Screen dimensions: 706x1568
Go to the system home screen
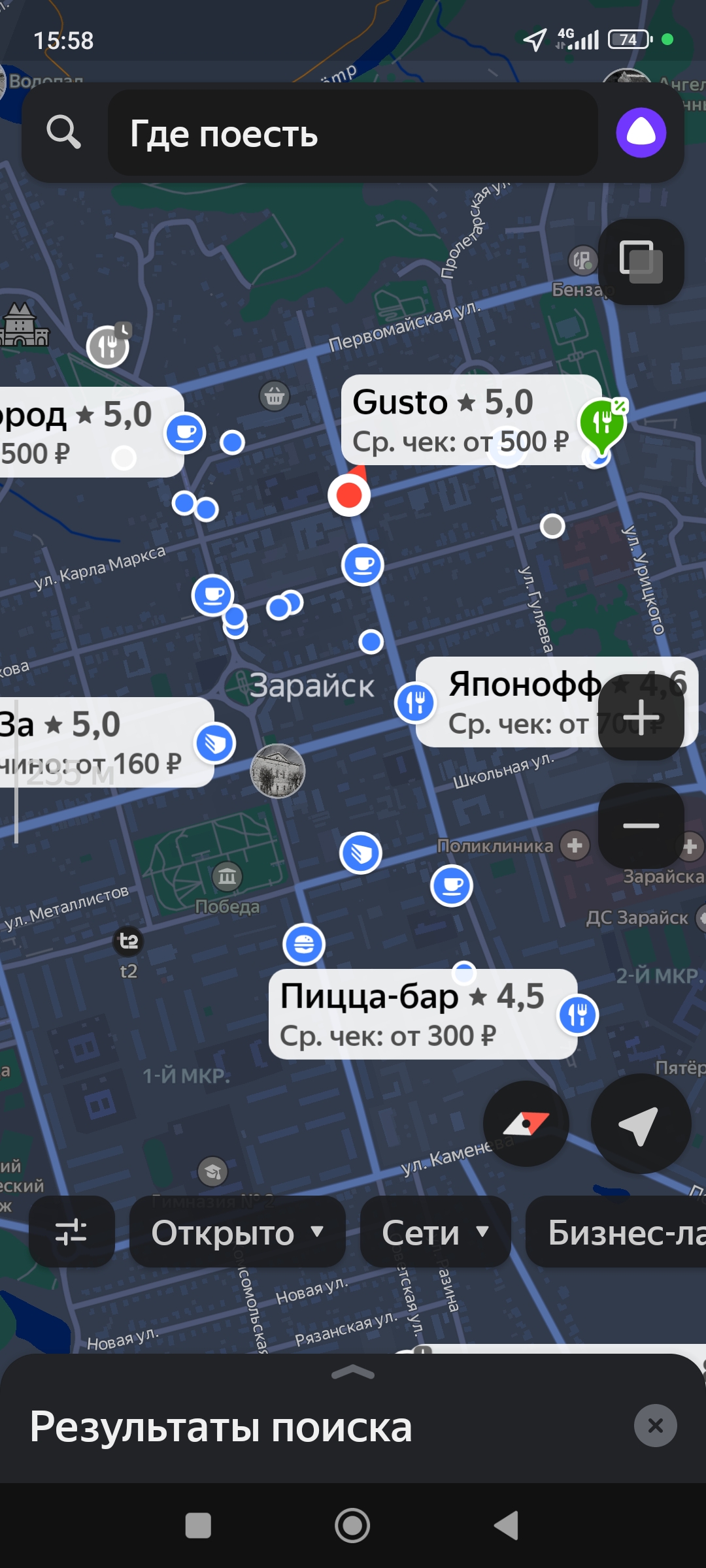(352, 1526)
